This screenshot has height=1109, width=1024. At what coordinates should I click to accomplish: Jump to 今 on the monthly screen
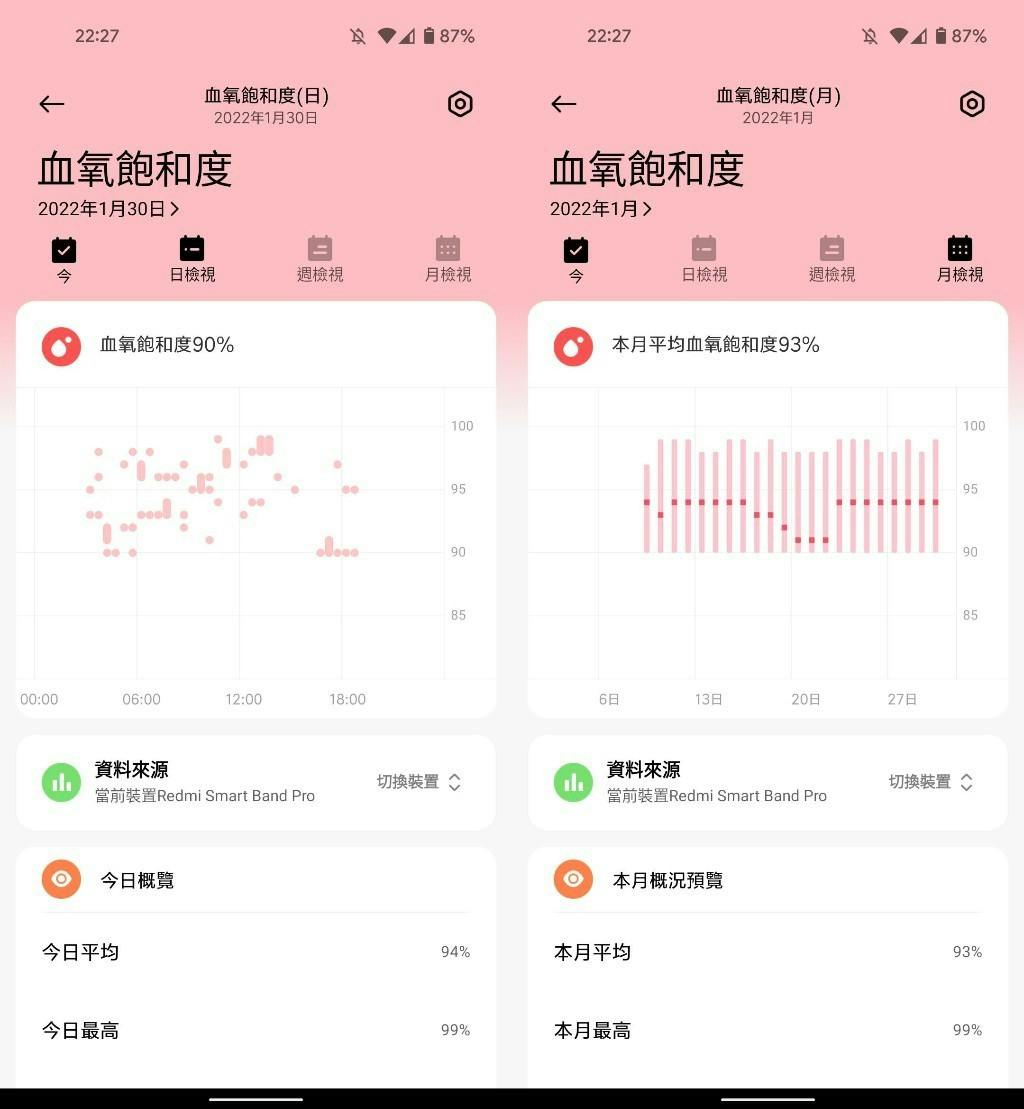click(x=576, y=259)
